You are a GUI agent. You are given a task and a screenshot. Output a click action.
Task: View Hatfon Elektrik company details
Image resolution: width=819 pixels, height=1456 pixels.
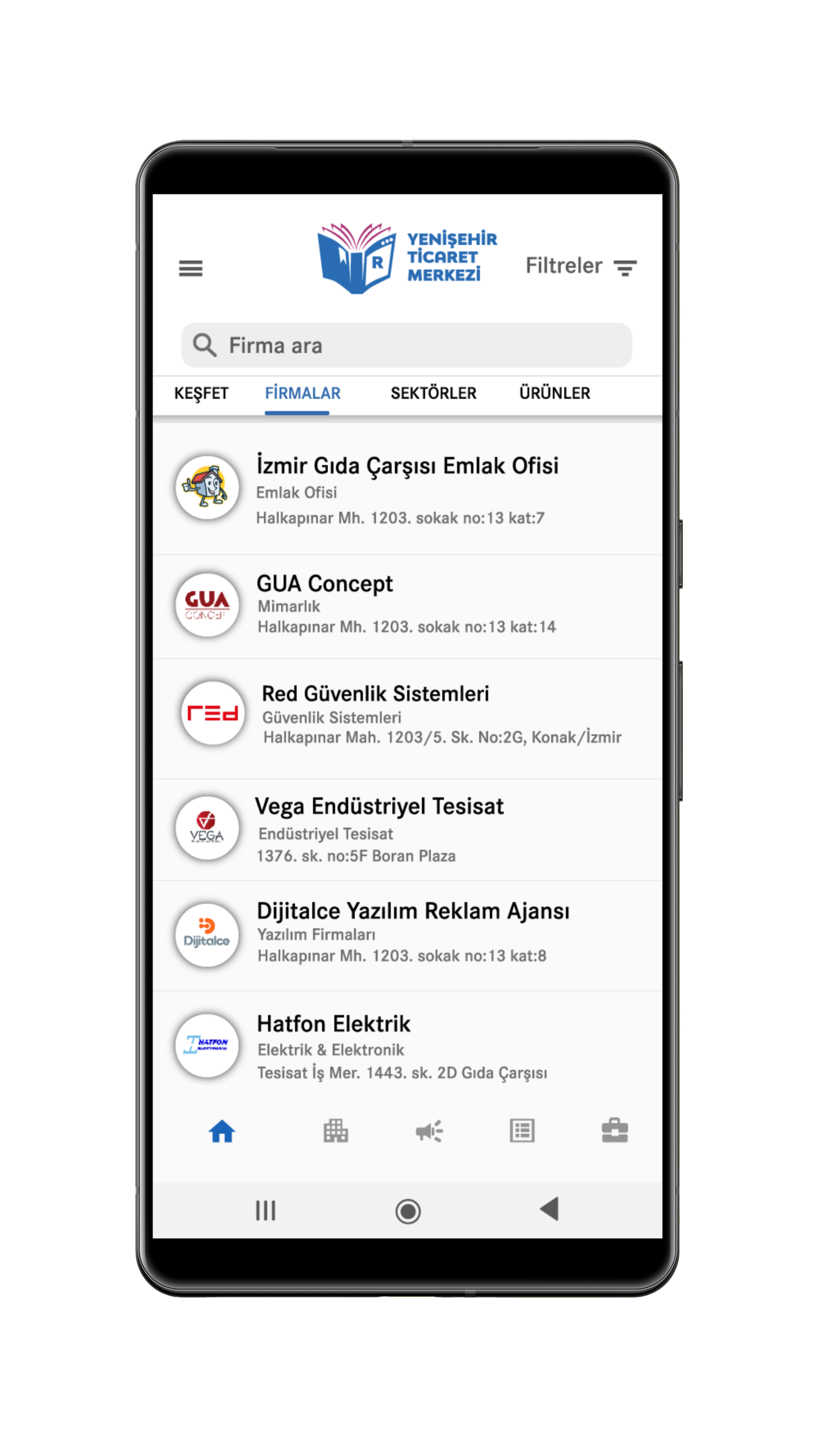(407, 1045)
